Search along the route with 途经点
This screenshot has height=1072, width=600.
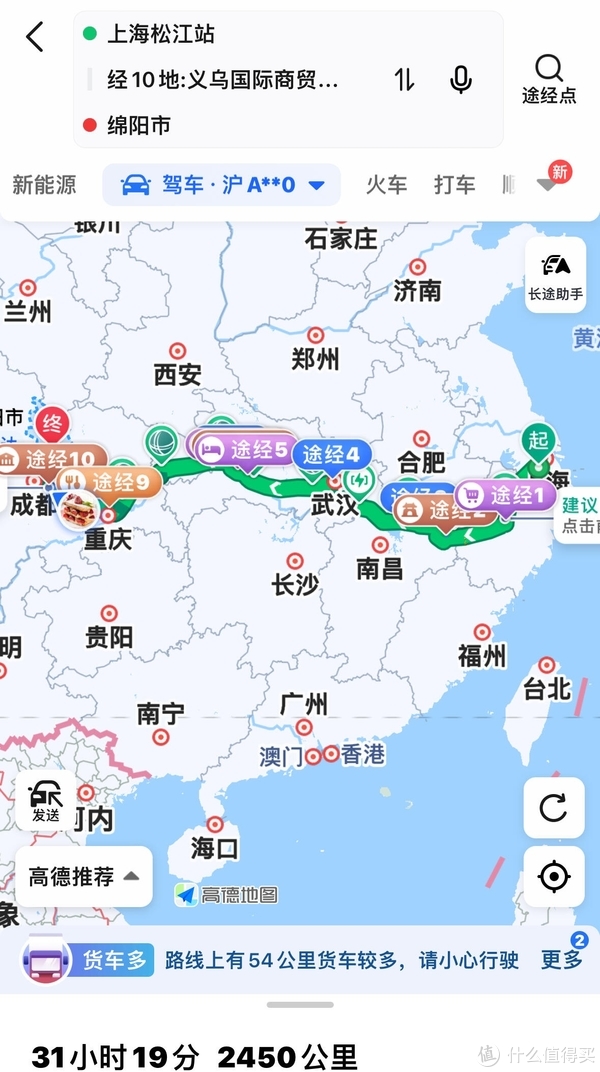click(x=549, y=80)
